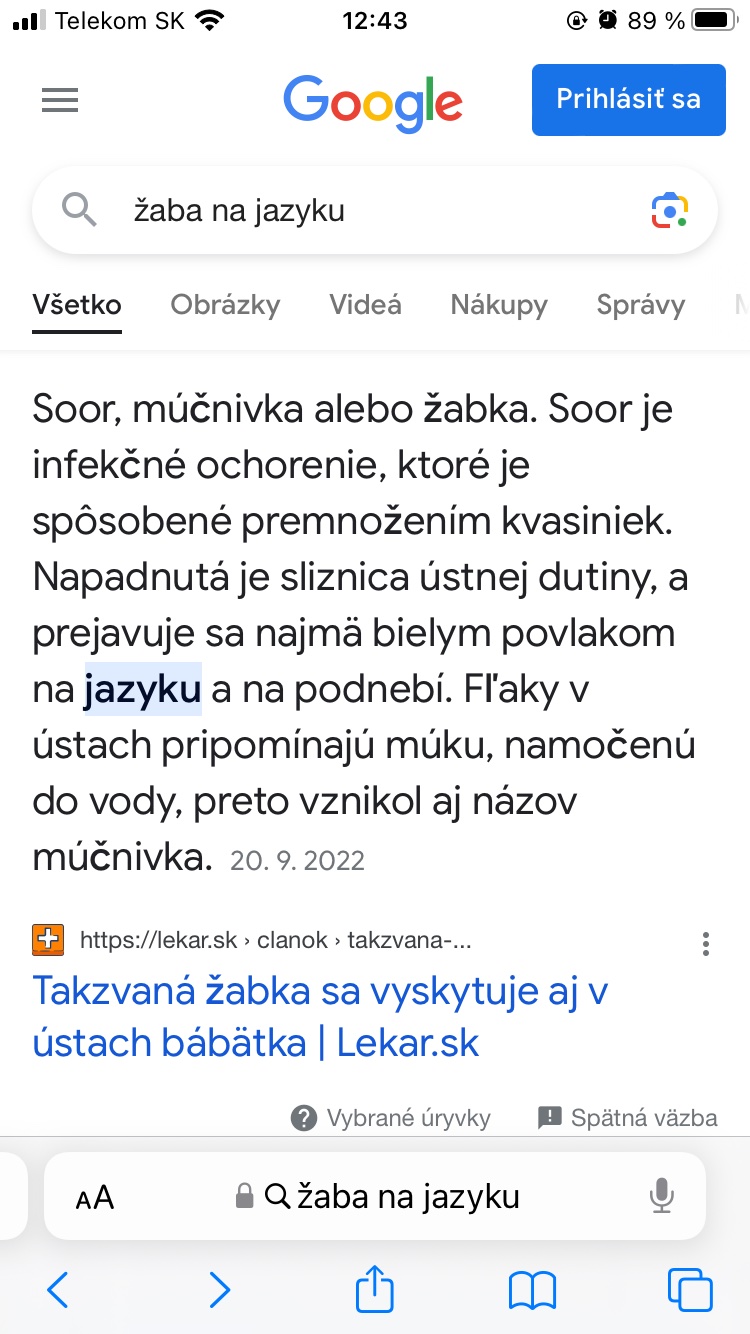Image resolution: width=750 pixels, height=1334 pixels.
Task: Open Safari's AA page settings
Action: 95,1197
